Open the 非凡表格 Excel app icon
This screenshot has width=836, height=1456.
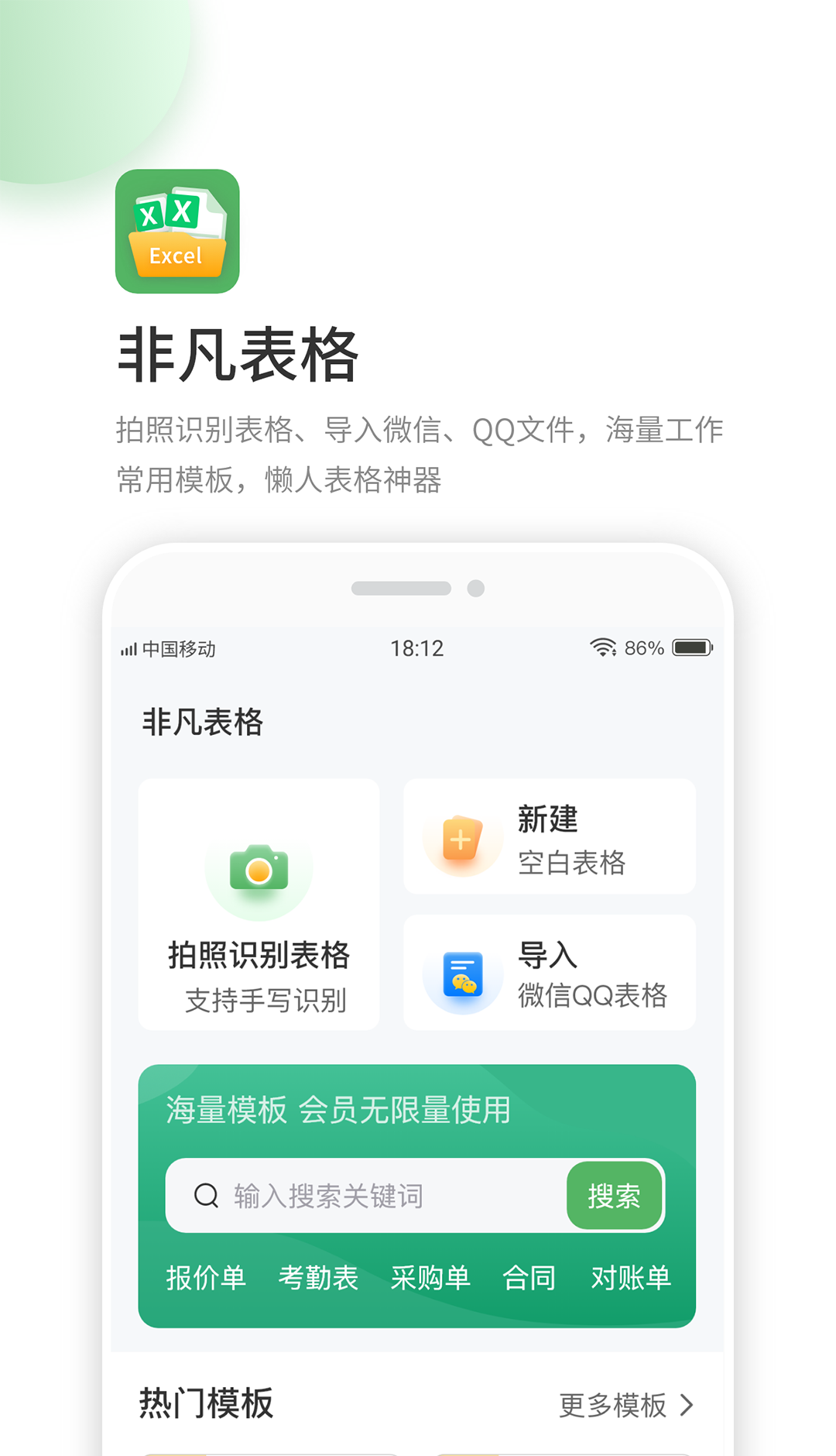coord(176,230)
